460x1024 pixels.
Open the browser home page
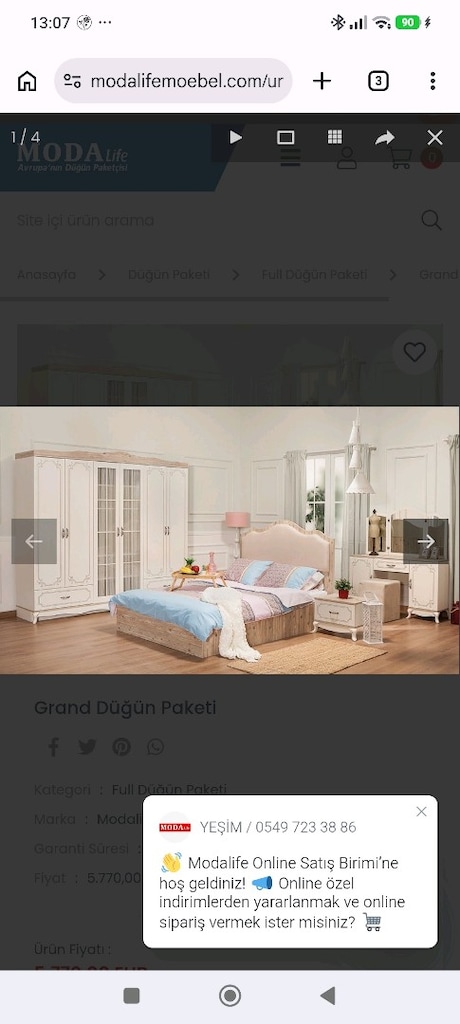point(27,81)
